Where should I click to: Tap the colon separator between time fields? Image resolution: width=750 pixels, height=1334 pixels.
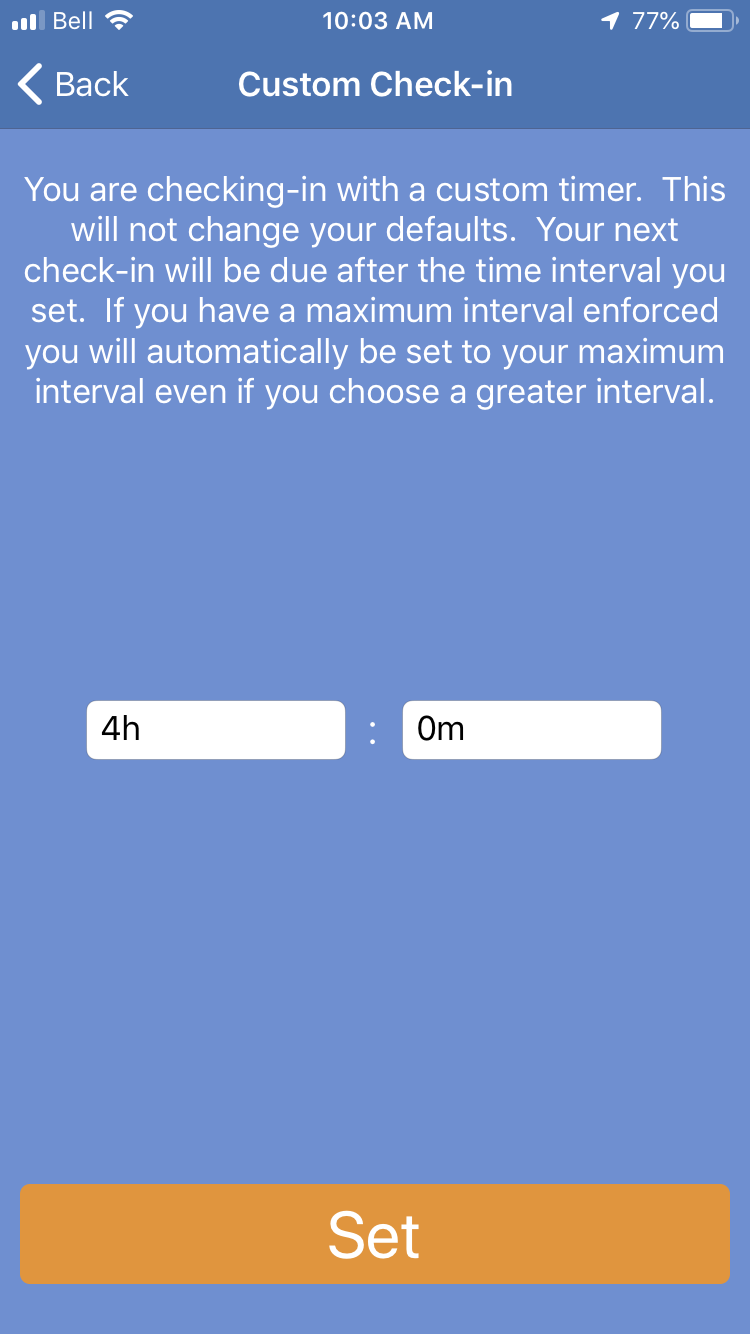click(x=373, y=729)
